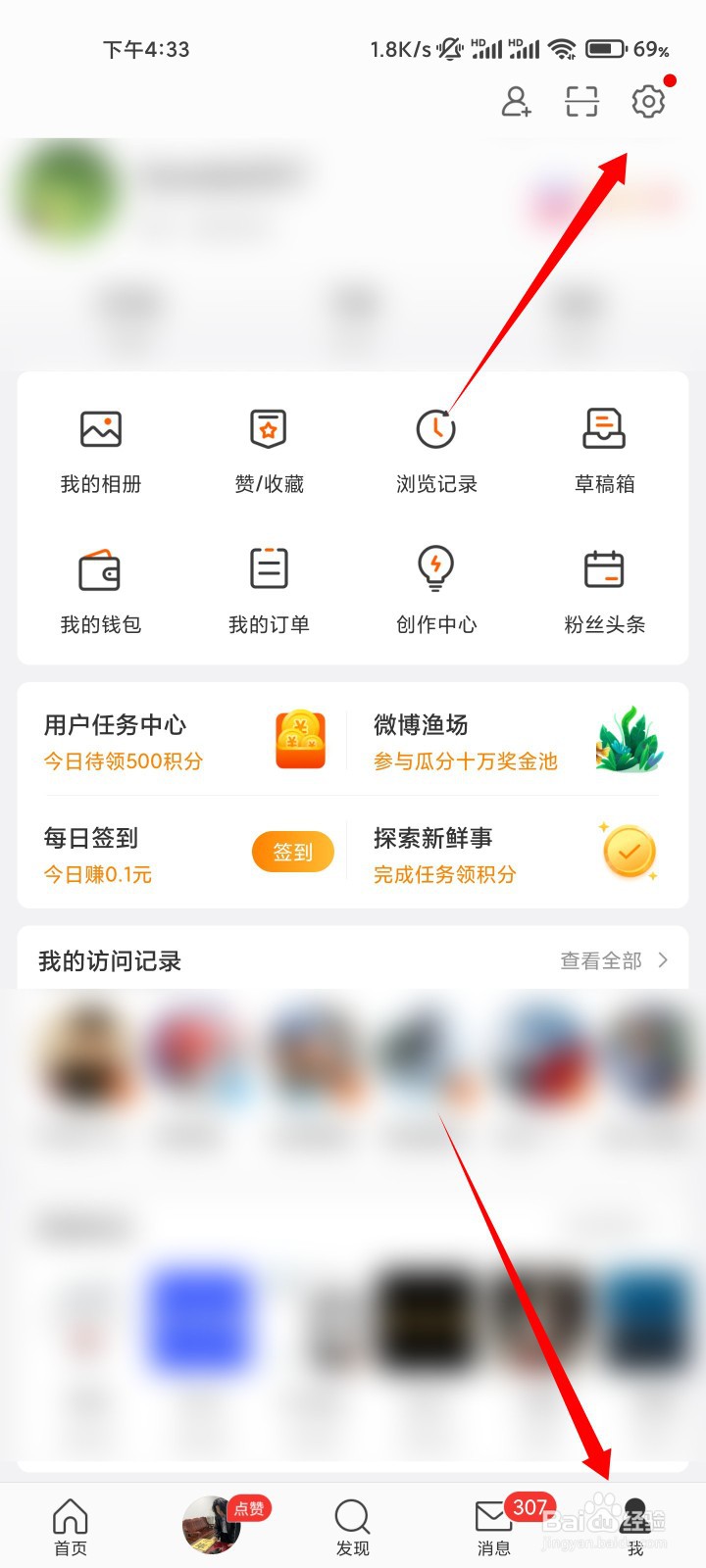Tap the add friend icon

pos(516,102)
